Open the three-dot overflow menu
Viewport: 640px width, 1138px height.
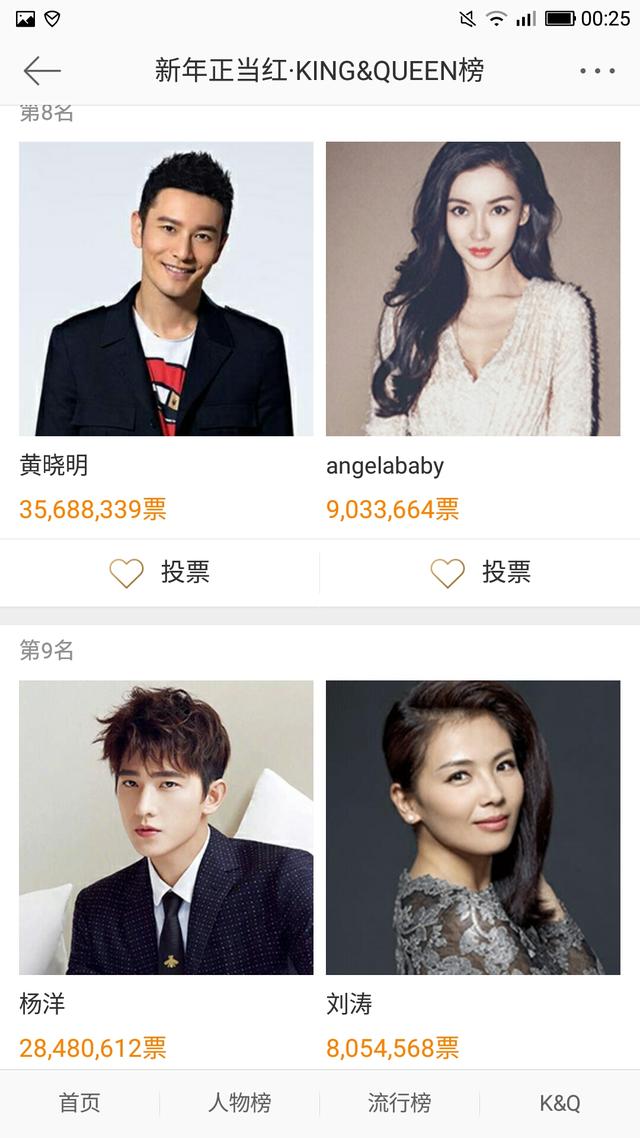(x=597, y=71)
